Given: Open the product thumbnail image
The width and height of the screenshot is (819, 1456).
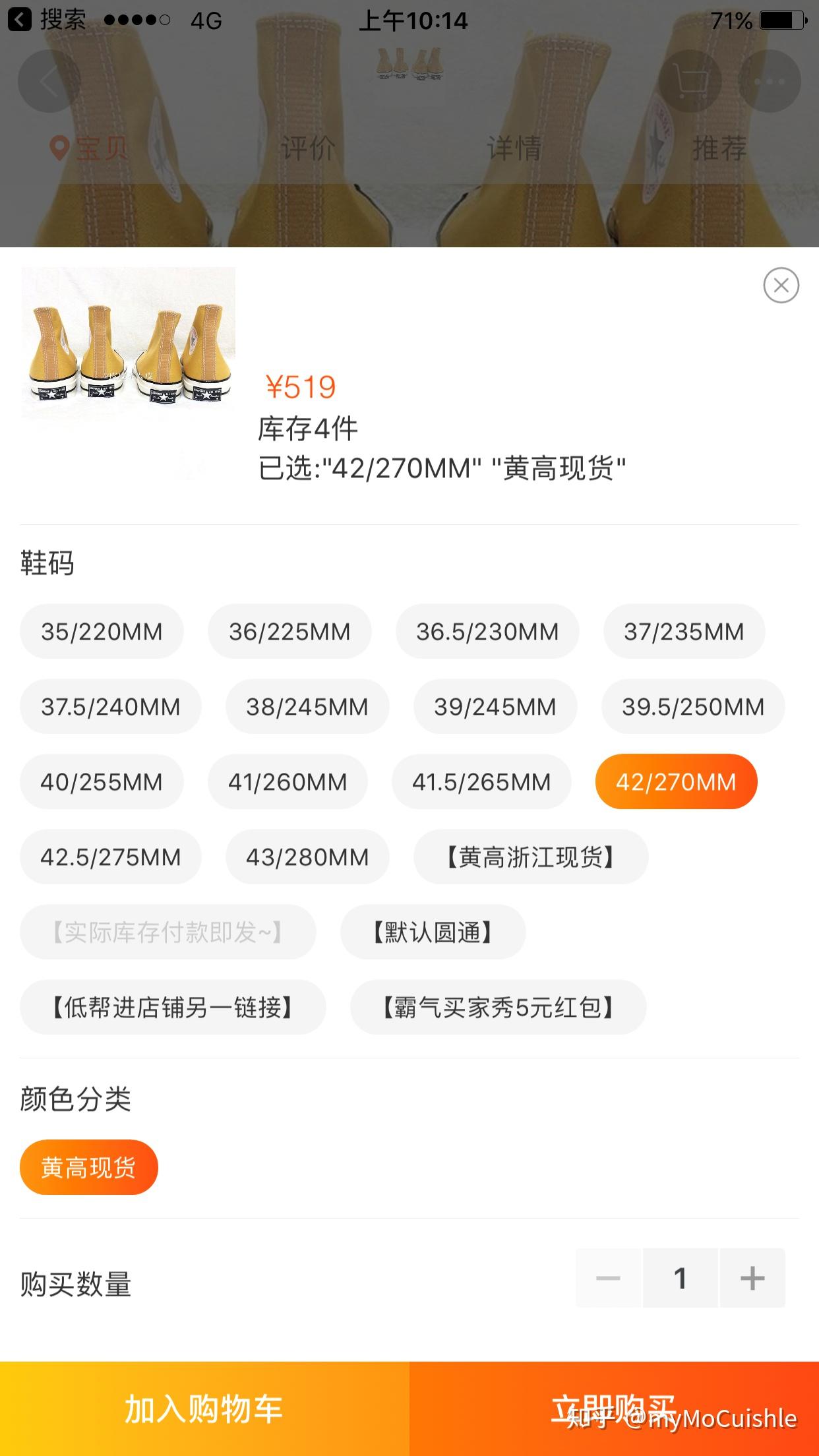Looking at the screenshot, I should click(x=128, y=343).
